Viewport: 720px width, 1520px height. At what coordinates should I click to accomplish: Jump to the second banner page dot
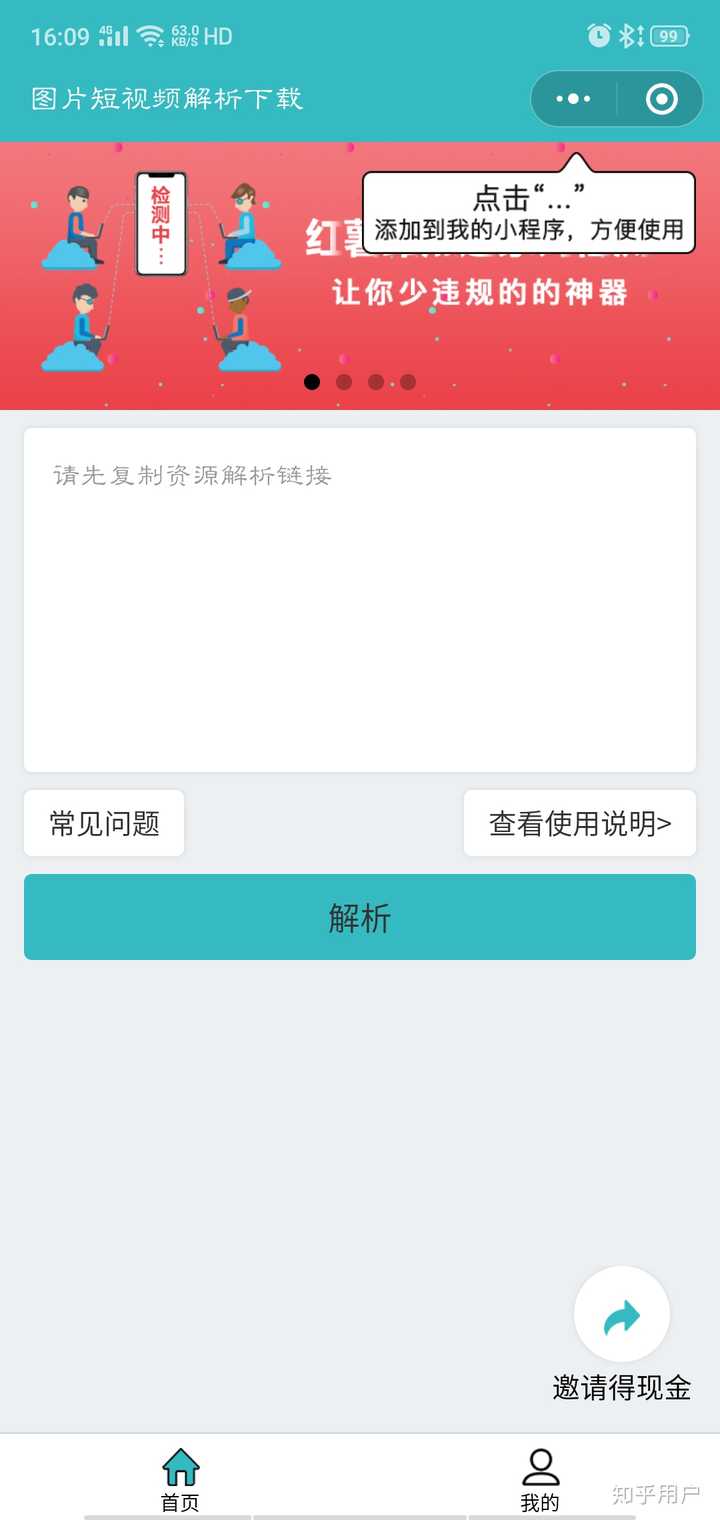pyautogui.click(x=344, y=382)
